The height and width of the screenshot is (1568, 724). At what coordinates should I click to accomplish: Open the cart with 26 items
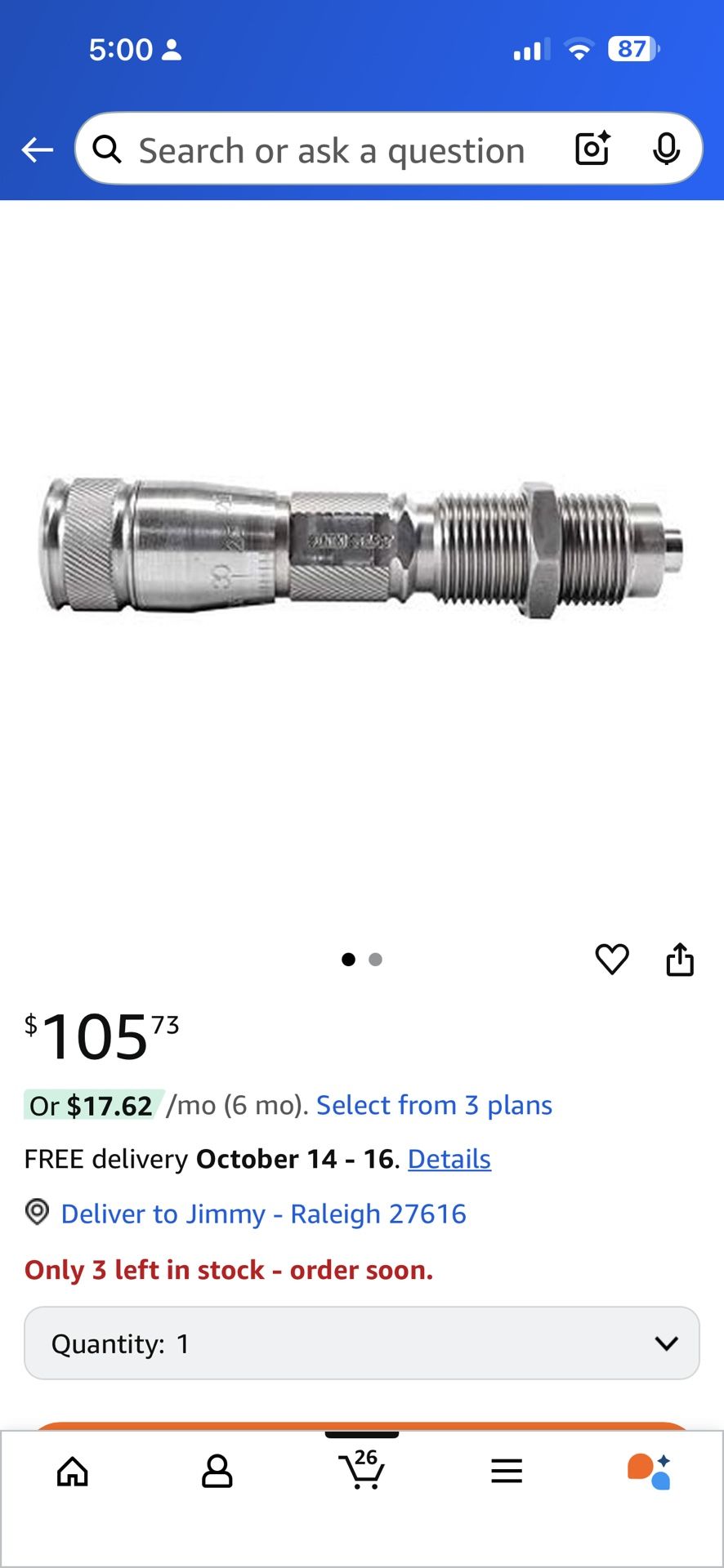362,1470
